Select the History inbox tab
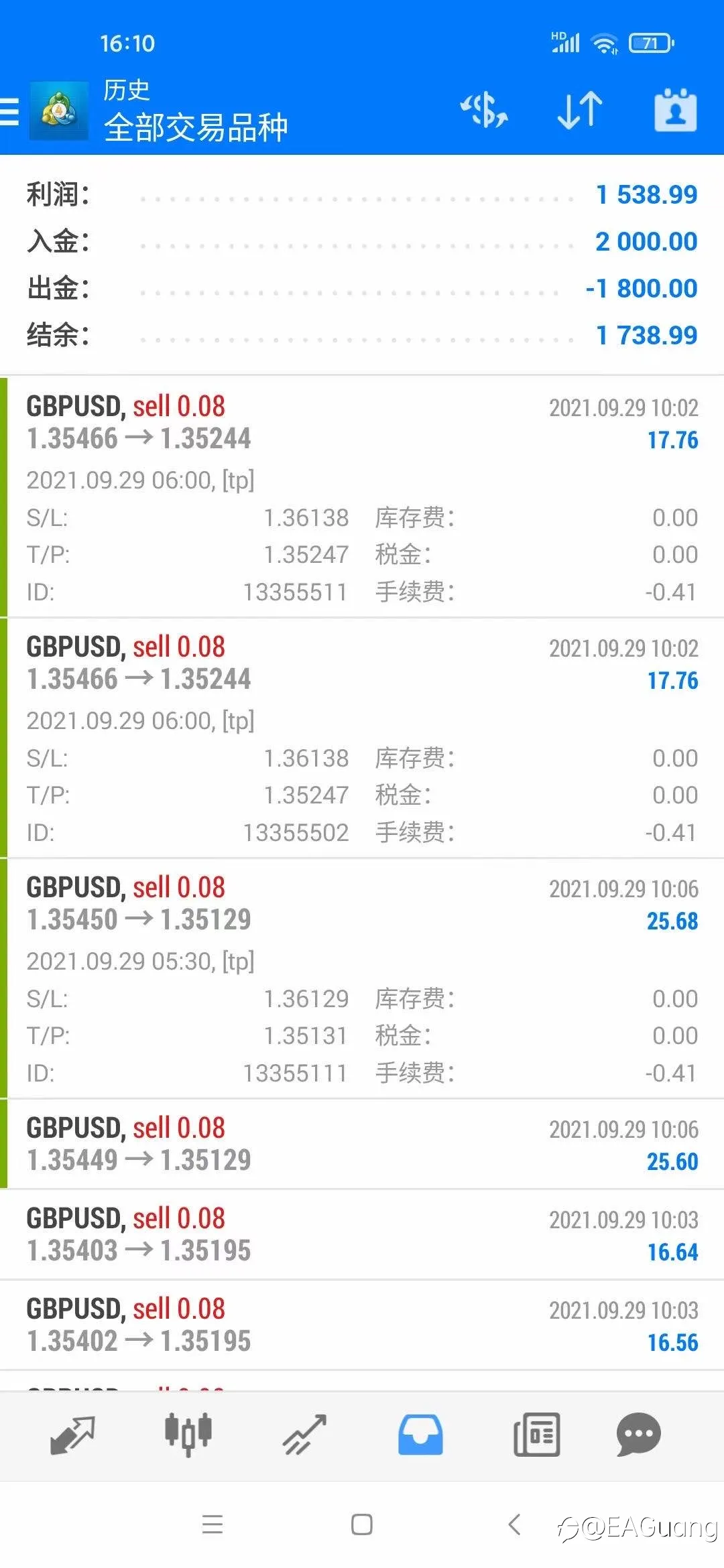Screen dimensions: 724x1568 click(420, 1435)
